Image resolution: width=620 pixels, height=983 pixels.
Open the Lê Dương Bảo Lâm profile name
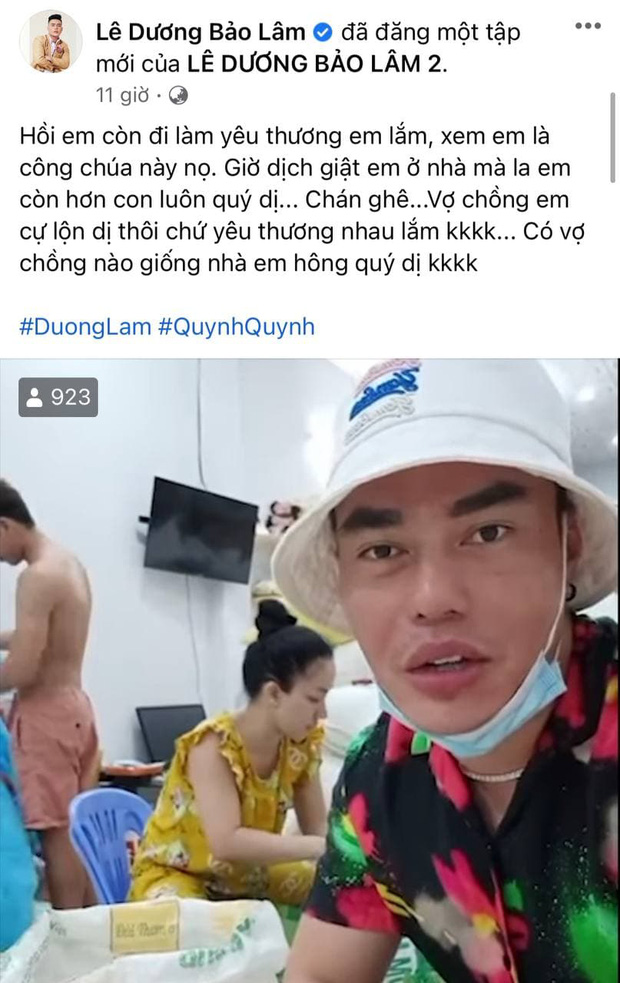coord(201,32)
